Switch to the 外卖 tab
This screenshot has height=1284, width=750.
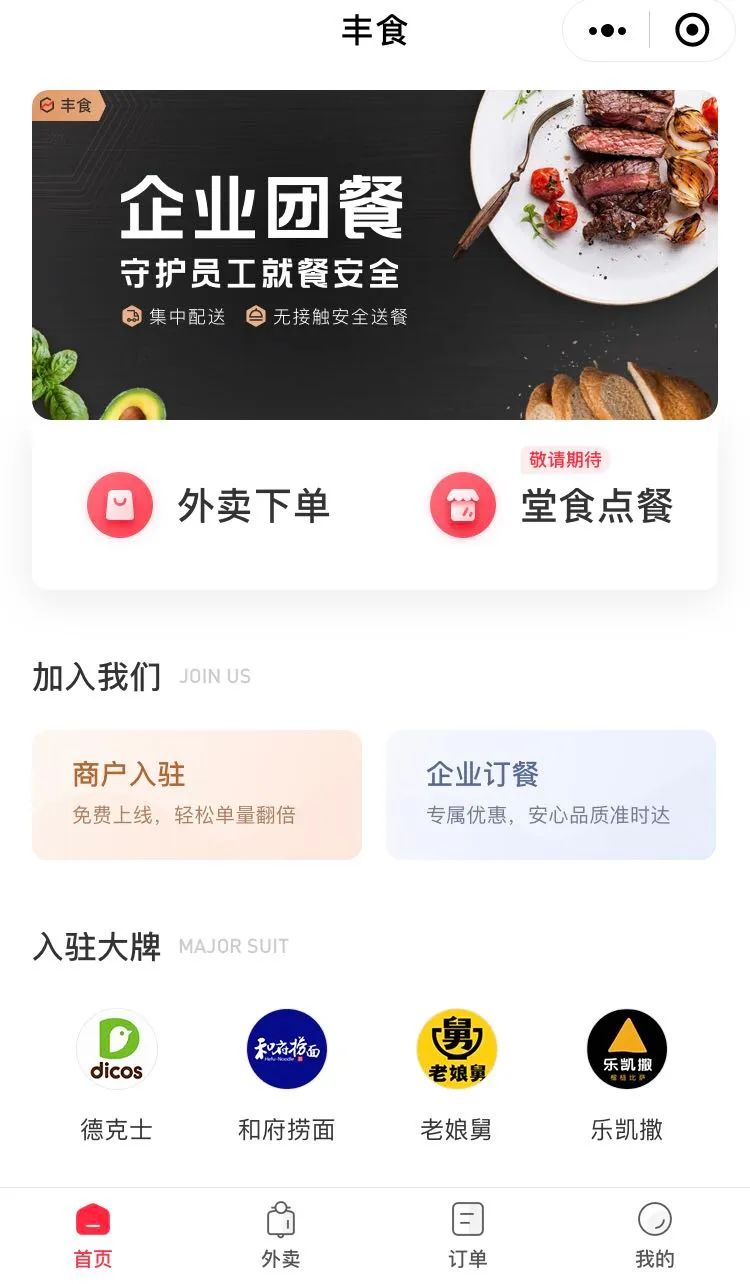[281, 1235]
